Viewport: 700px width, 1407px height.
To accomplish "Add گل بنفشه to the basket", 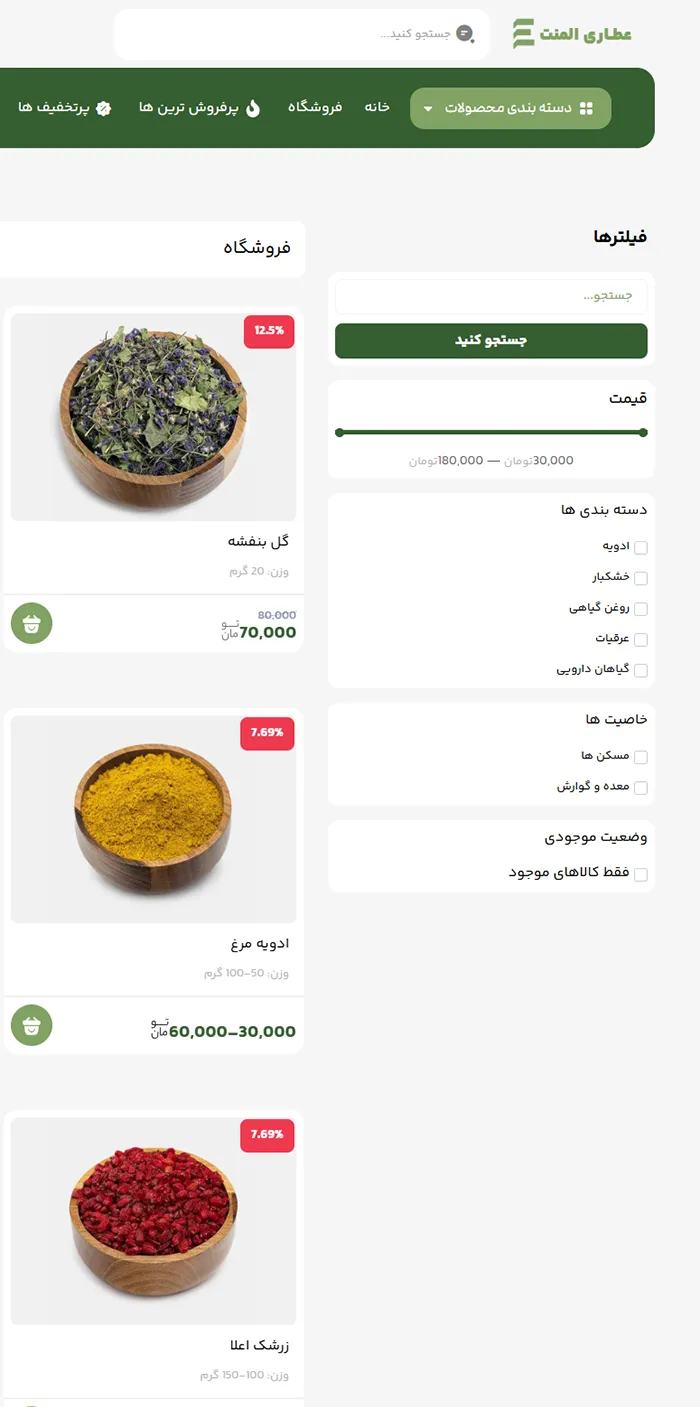I will pyautogui.click(x=32, y=624).
